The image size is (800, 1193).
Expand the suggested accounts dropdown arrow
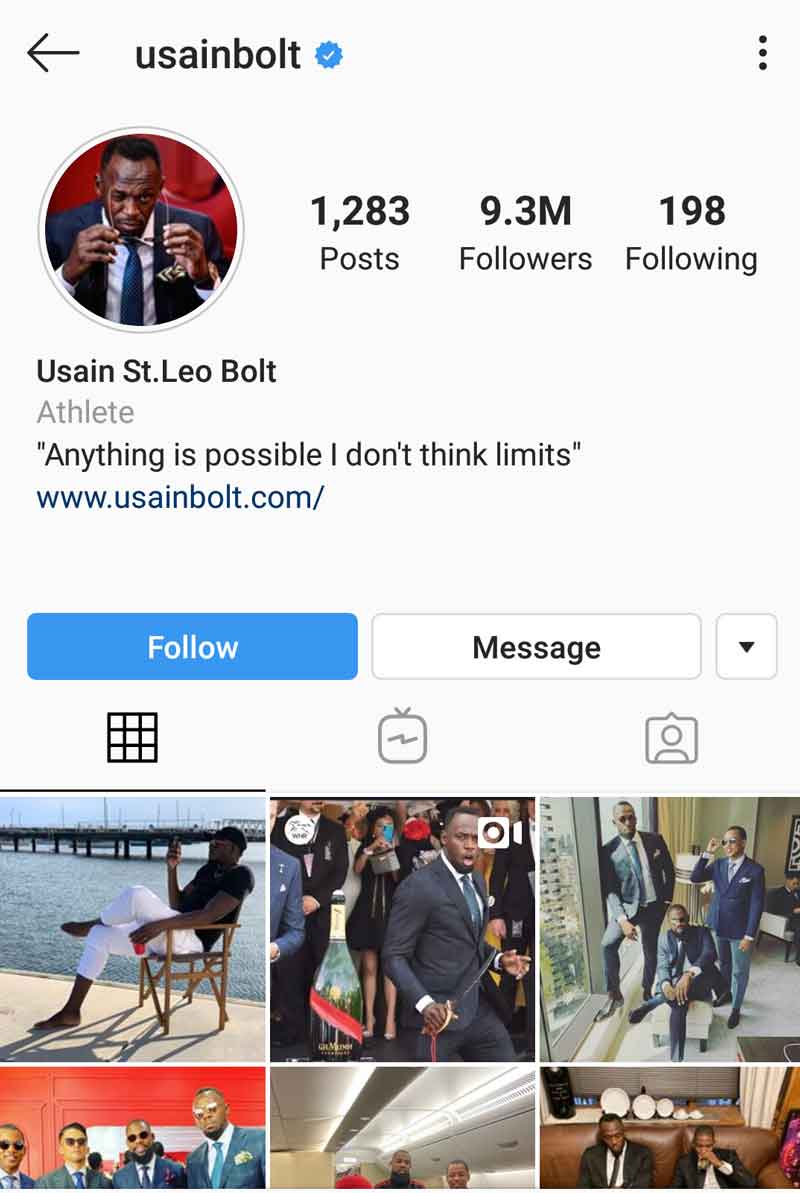pos(746,647)
